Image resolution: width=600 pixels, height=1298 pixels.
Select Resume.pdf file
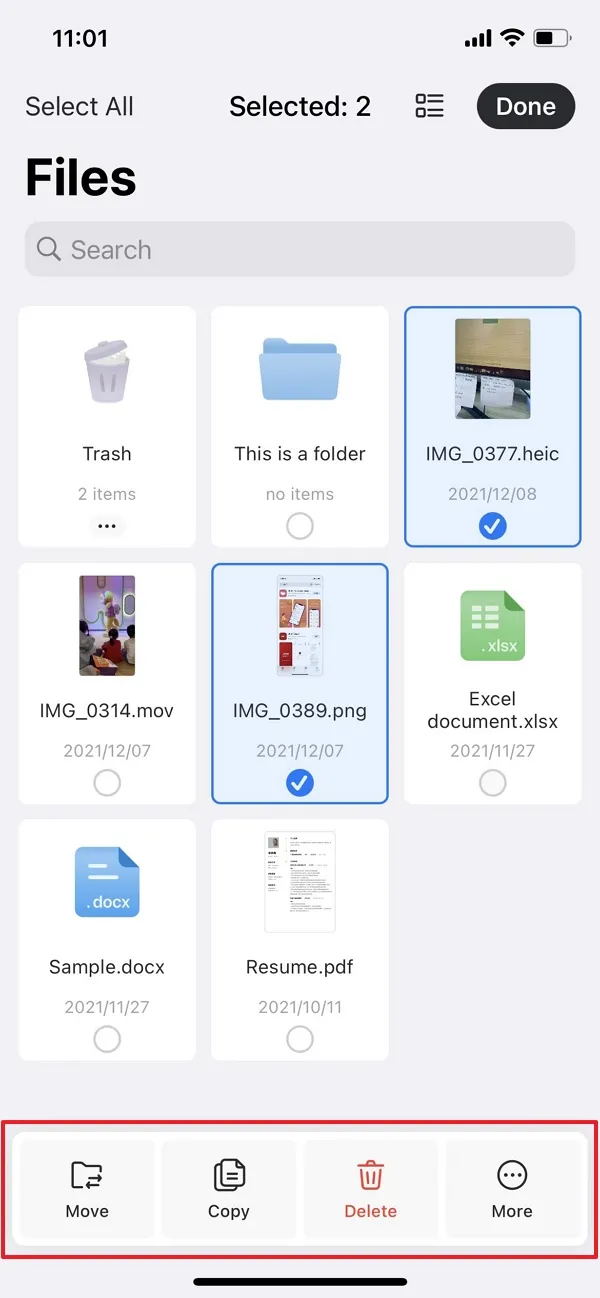[300, 1040]
